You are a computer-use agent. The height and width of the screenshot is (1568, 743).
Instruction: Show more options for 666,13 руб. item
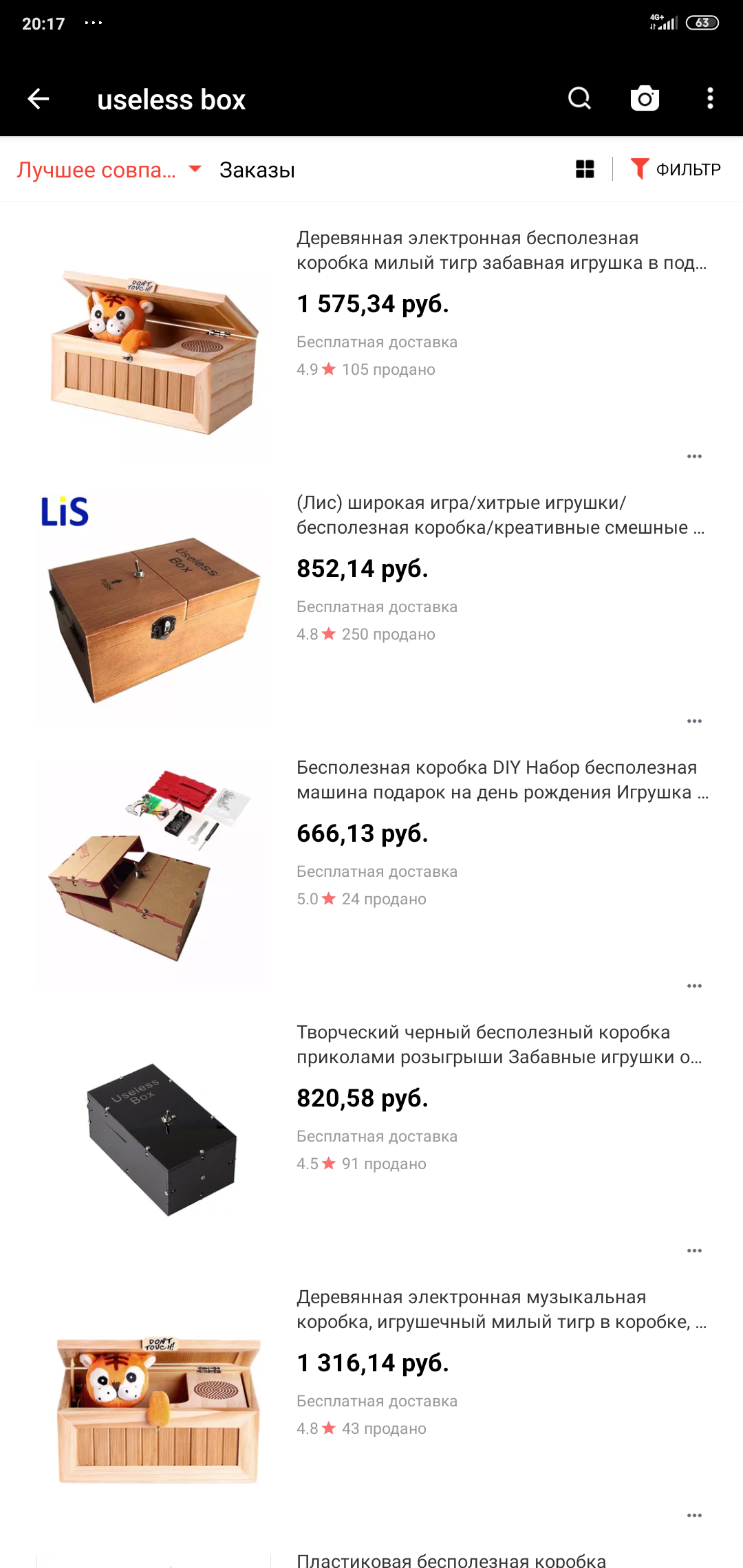pyautogui.click(x=694, y=986)
